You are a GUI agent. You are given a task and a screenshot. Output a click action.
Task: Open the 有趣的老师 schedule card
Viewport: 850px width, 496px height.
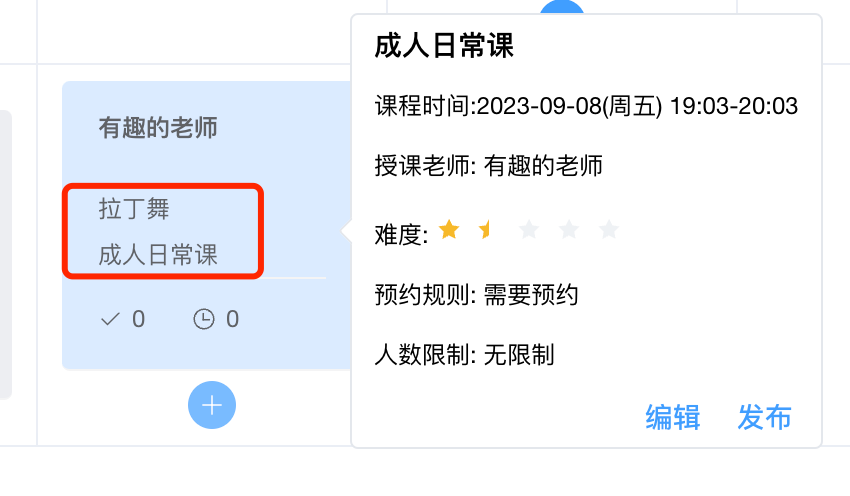[x=158, y=128]
